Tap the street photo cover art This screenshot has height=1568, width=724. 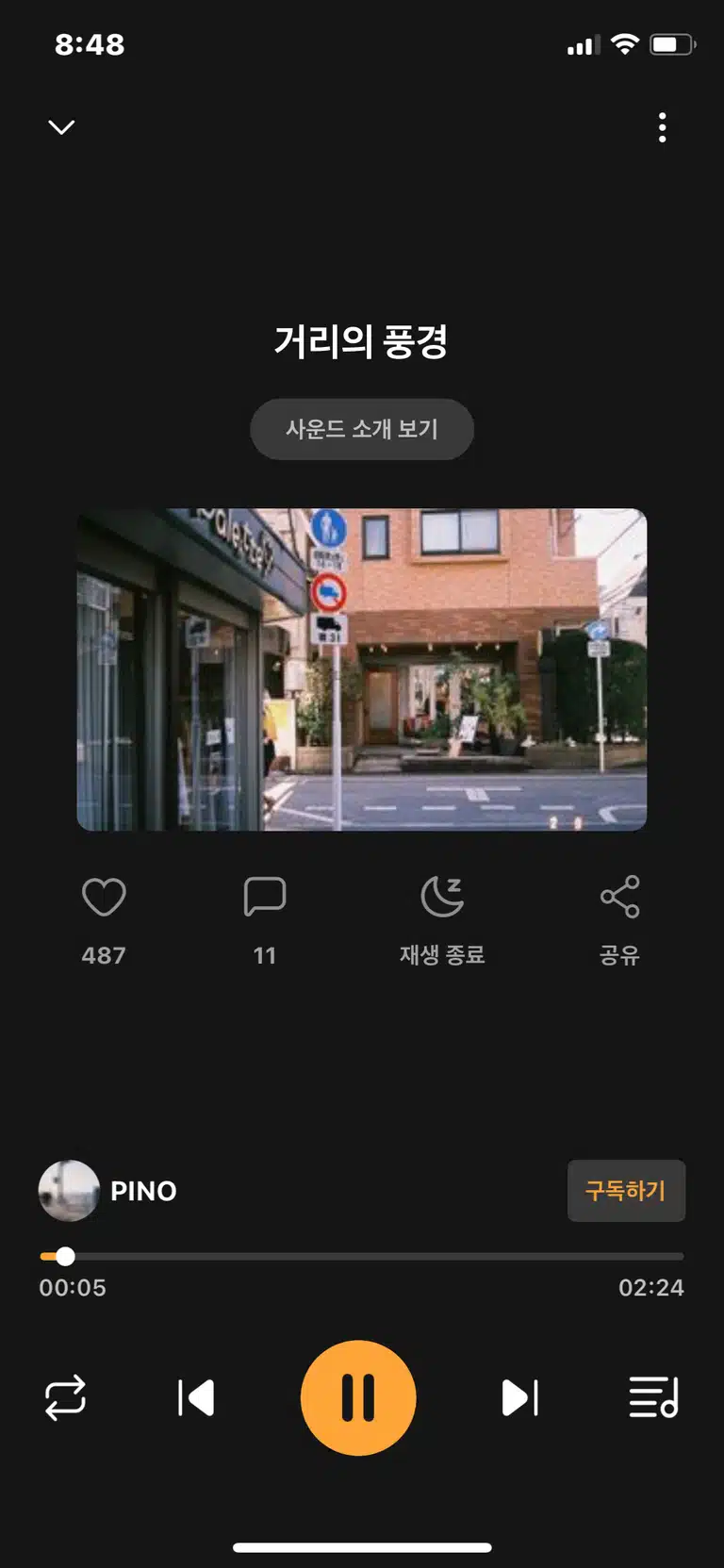(x=362, y=669)
